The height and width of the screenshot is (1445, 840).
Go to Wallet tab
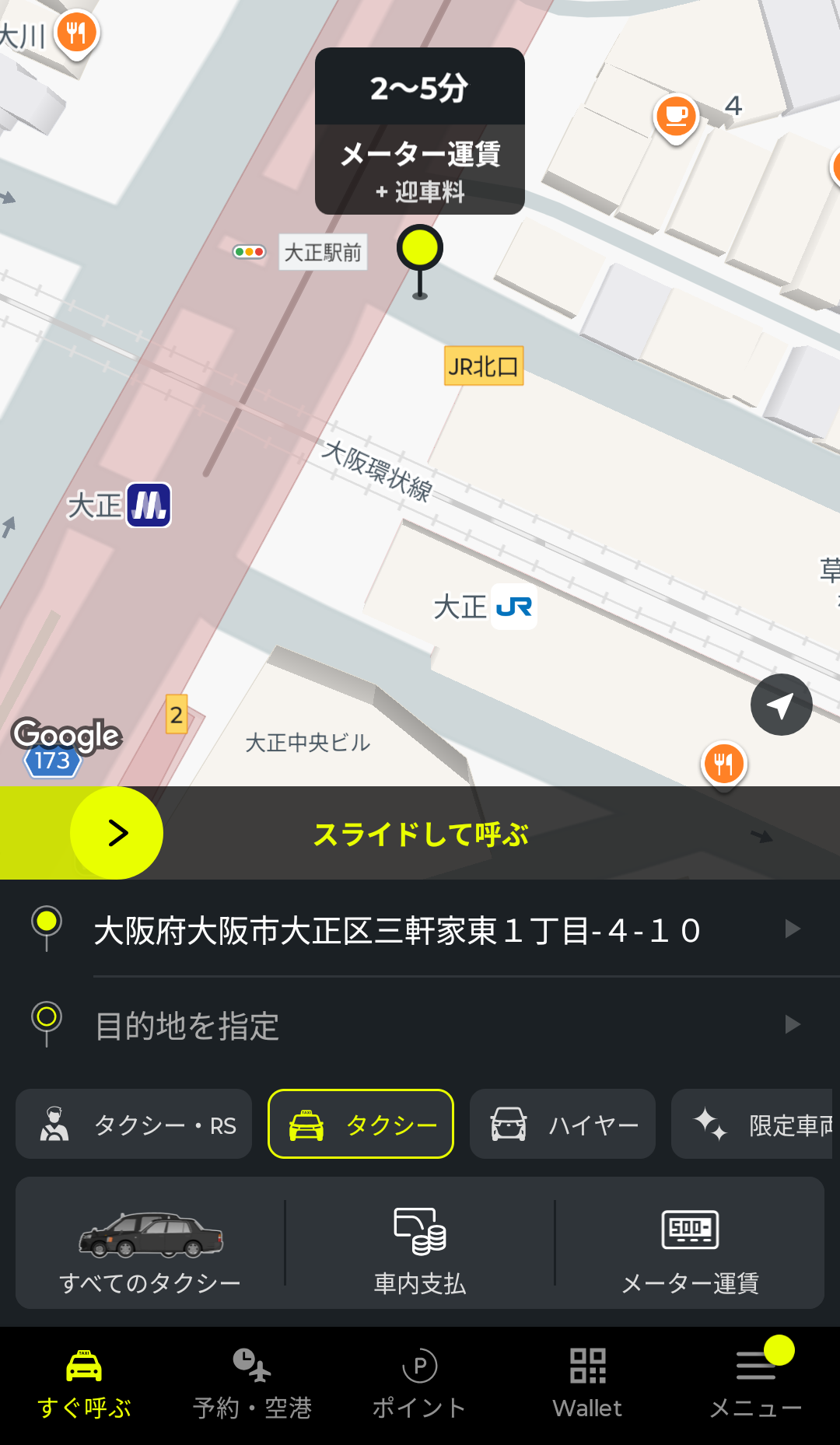[588, 1386]
